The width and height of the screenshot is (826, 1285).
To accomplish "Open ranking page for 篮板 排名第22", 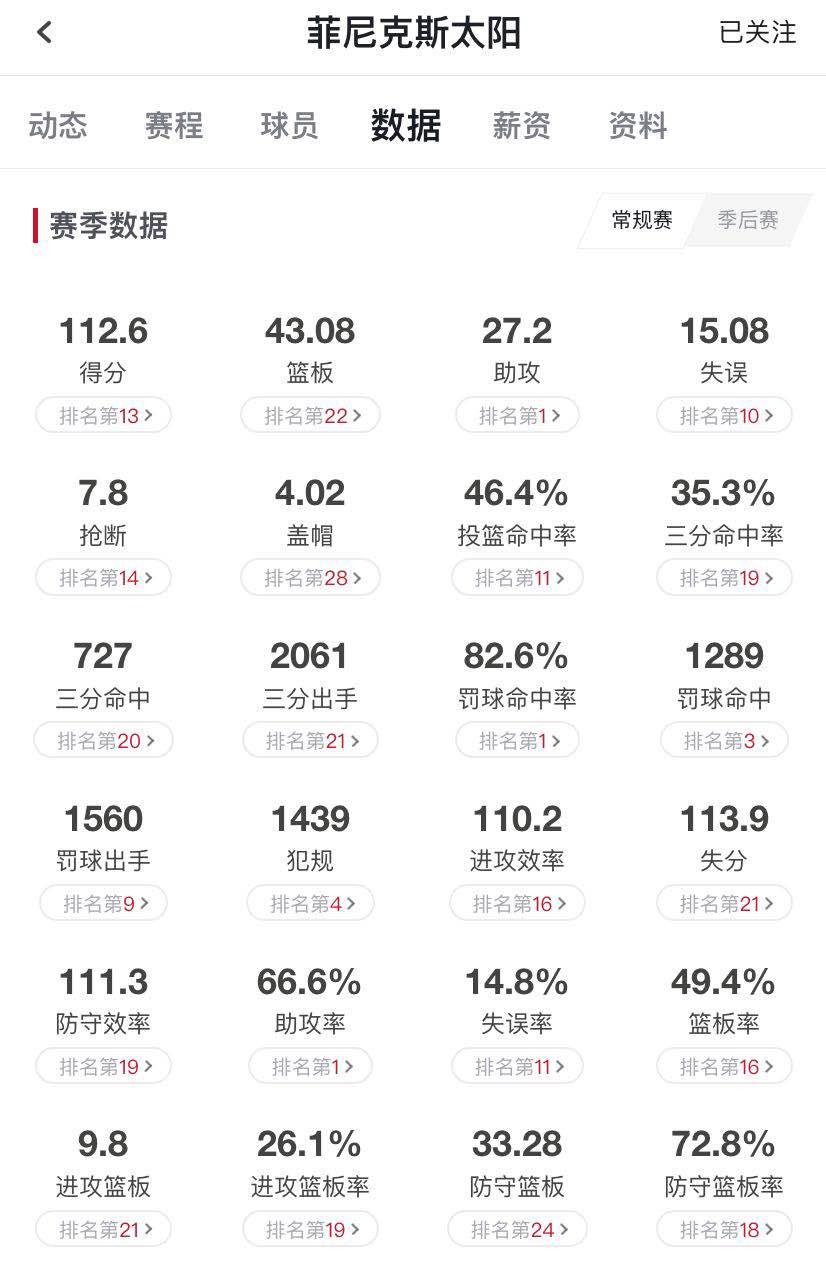I will pyautogui.click(x=310, y=415).
